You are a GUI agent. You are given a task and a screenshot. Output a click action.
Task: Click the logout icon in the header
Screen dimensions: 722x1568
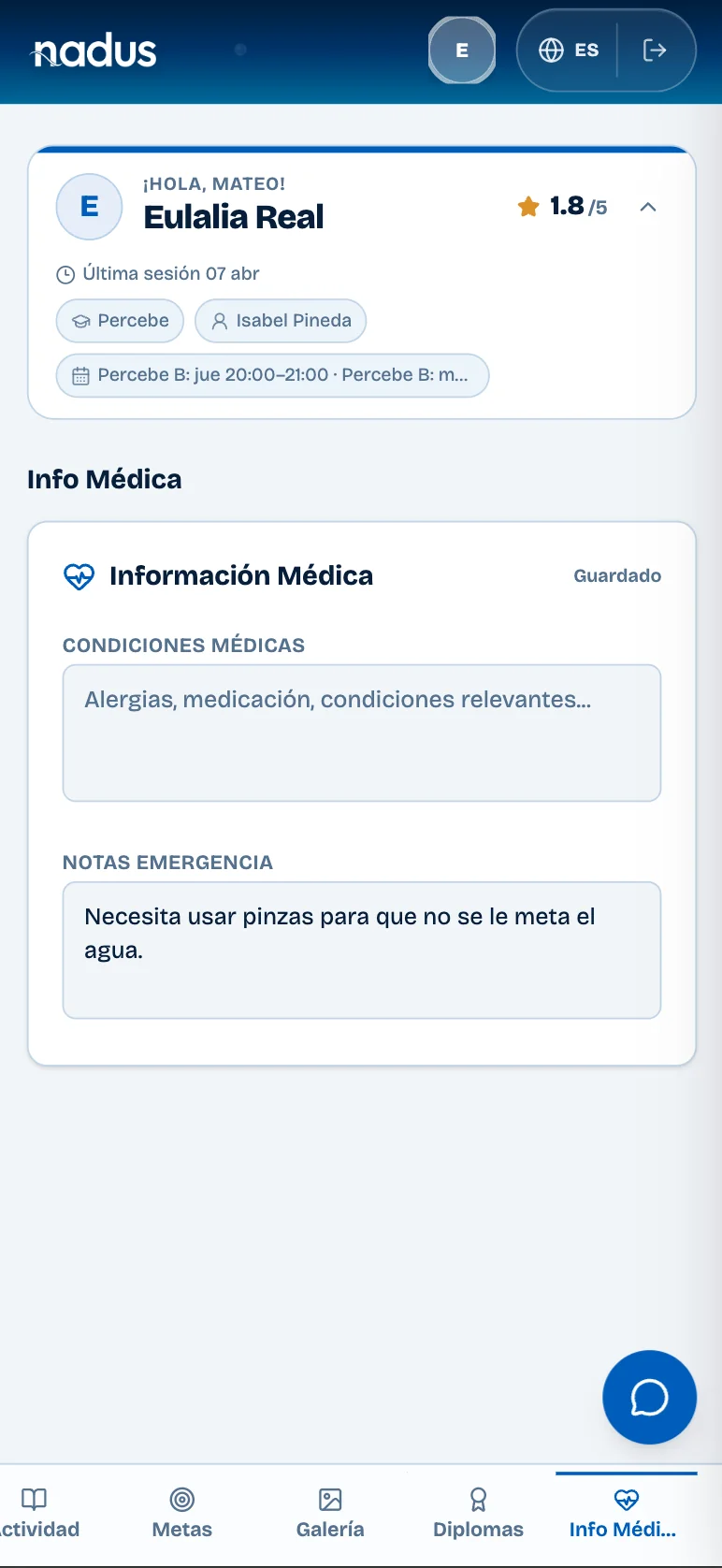coord(656,51)
